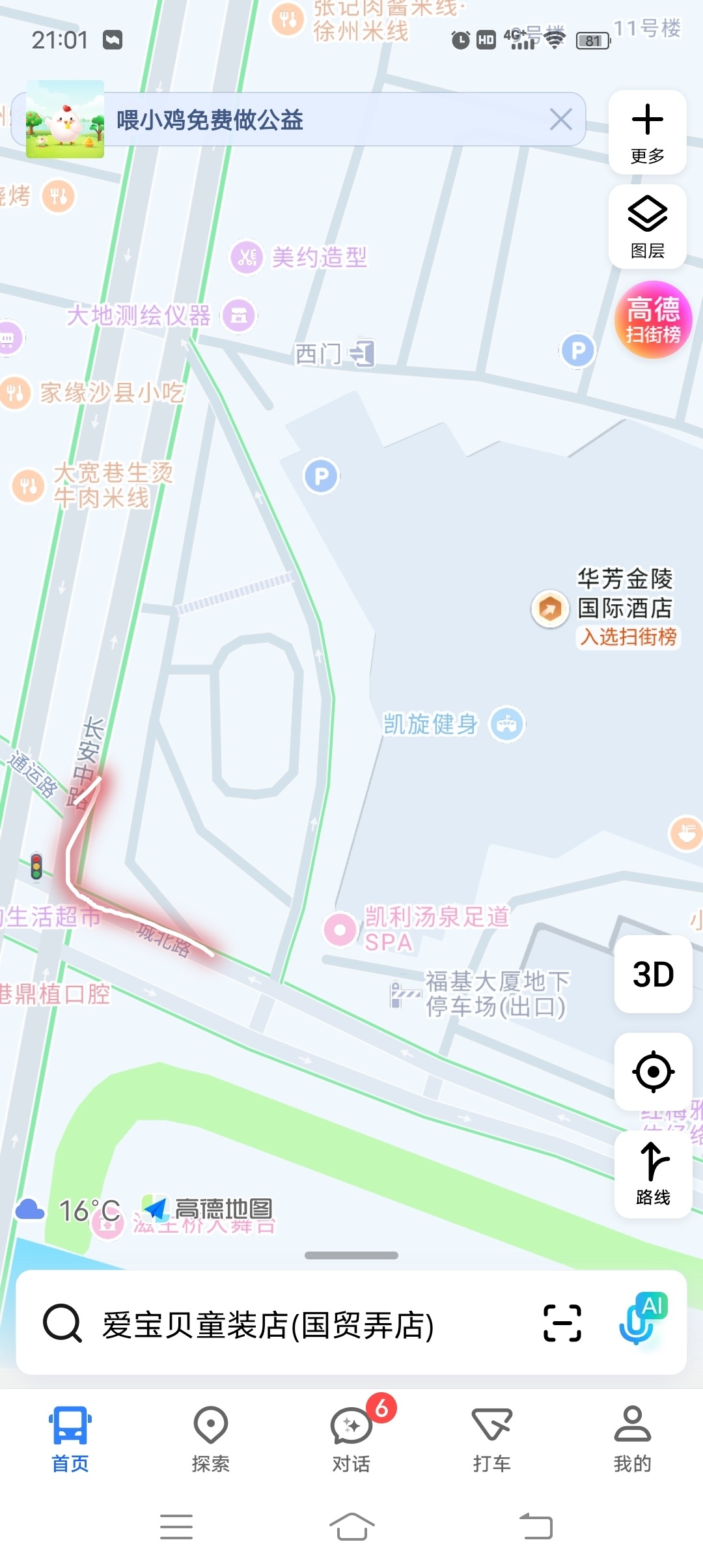Open the 更多 plus menu
703x1568 pixels.
[647, 132]
